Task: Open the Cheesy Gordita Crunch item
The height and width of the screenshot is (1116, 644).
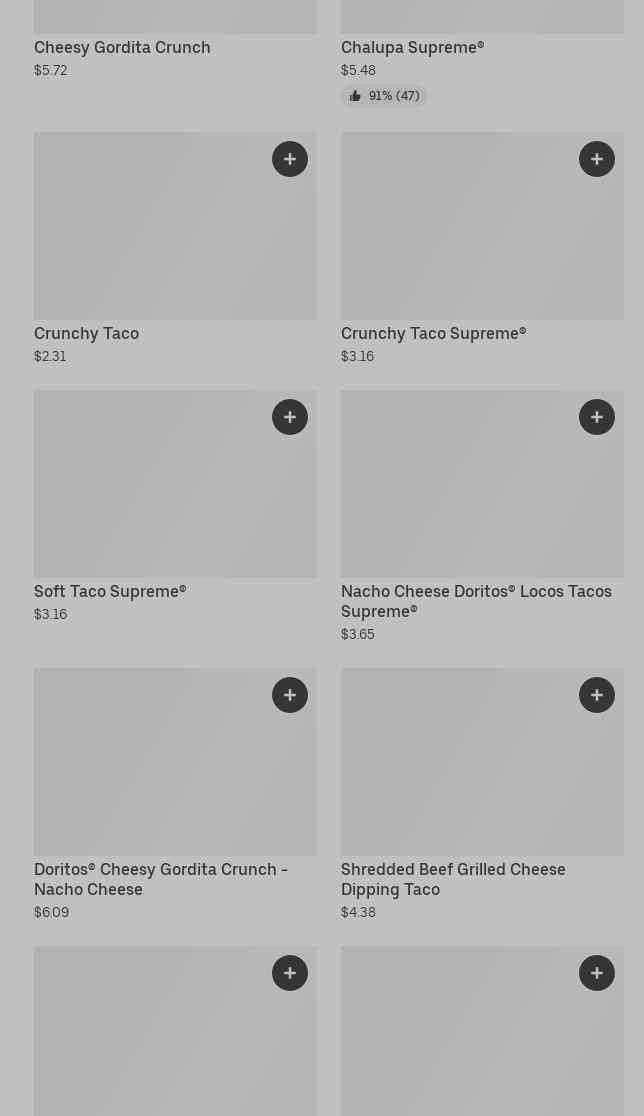Action: coord(122,47)
